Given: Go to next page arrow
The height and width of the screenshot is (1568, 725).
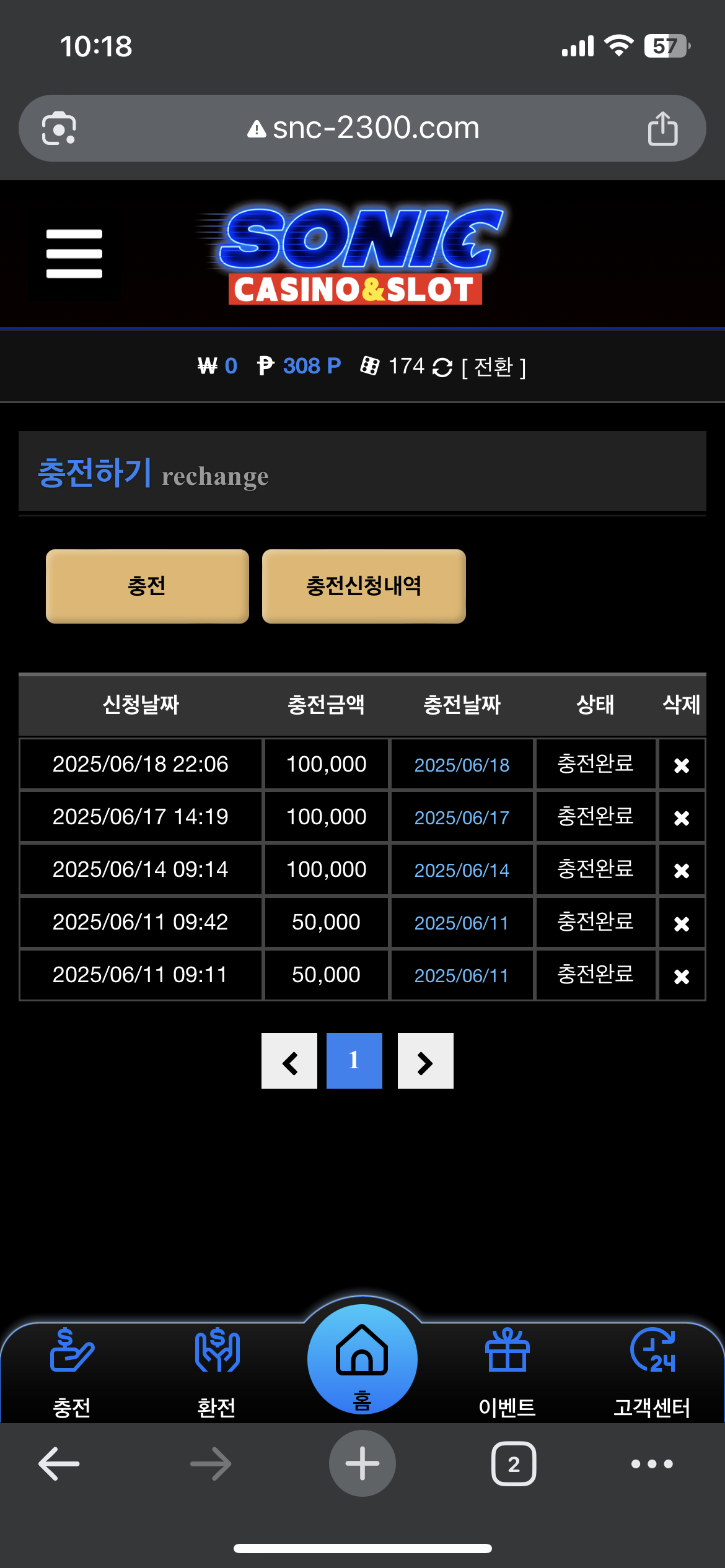Looking at the screenshot, I should coord(425,1061).
